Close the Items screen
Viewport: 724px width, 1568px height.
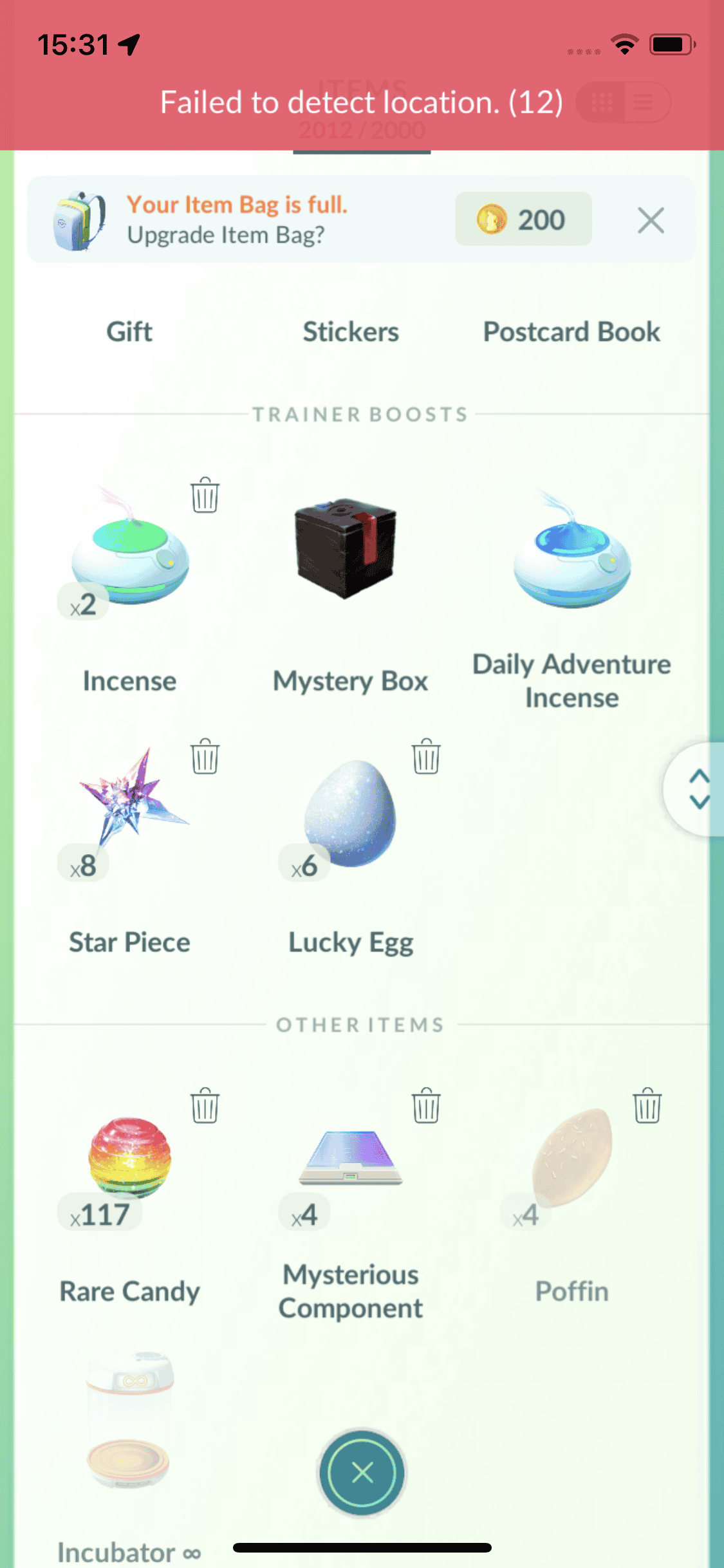click(362, 1472)
